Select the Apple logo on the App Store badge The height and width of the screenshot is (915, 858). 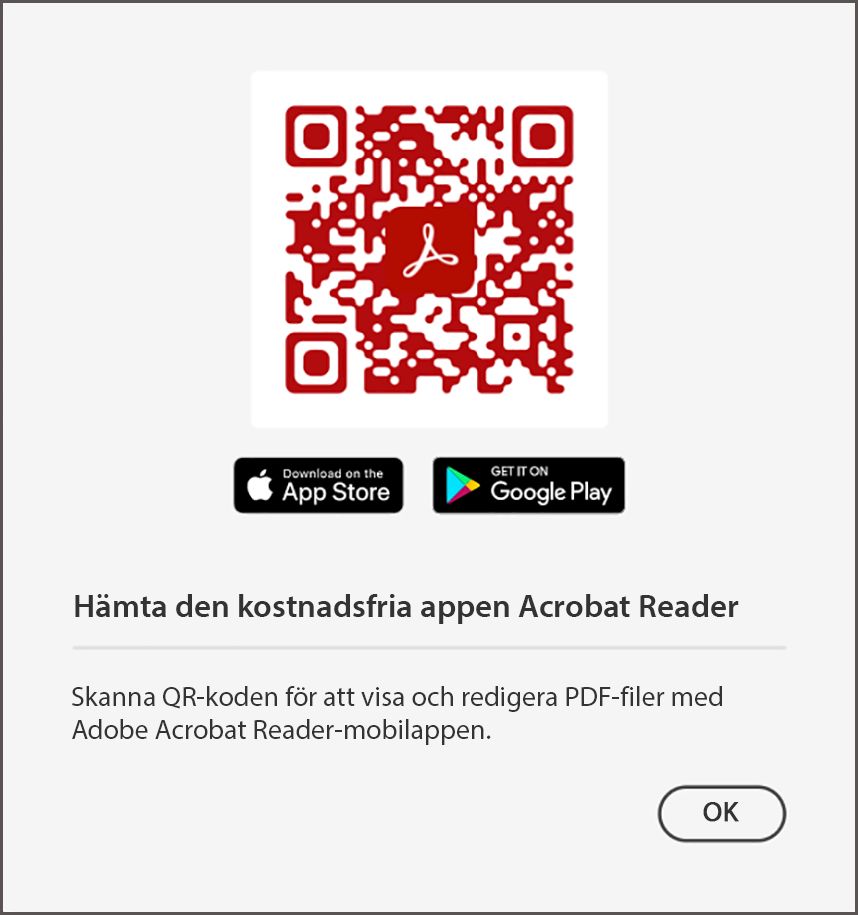point(259,485)
